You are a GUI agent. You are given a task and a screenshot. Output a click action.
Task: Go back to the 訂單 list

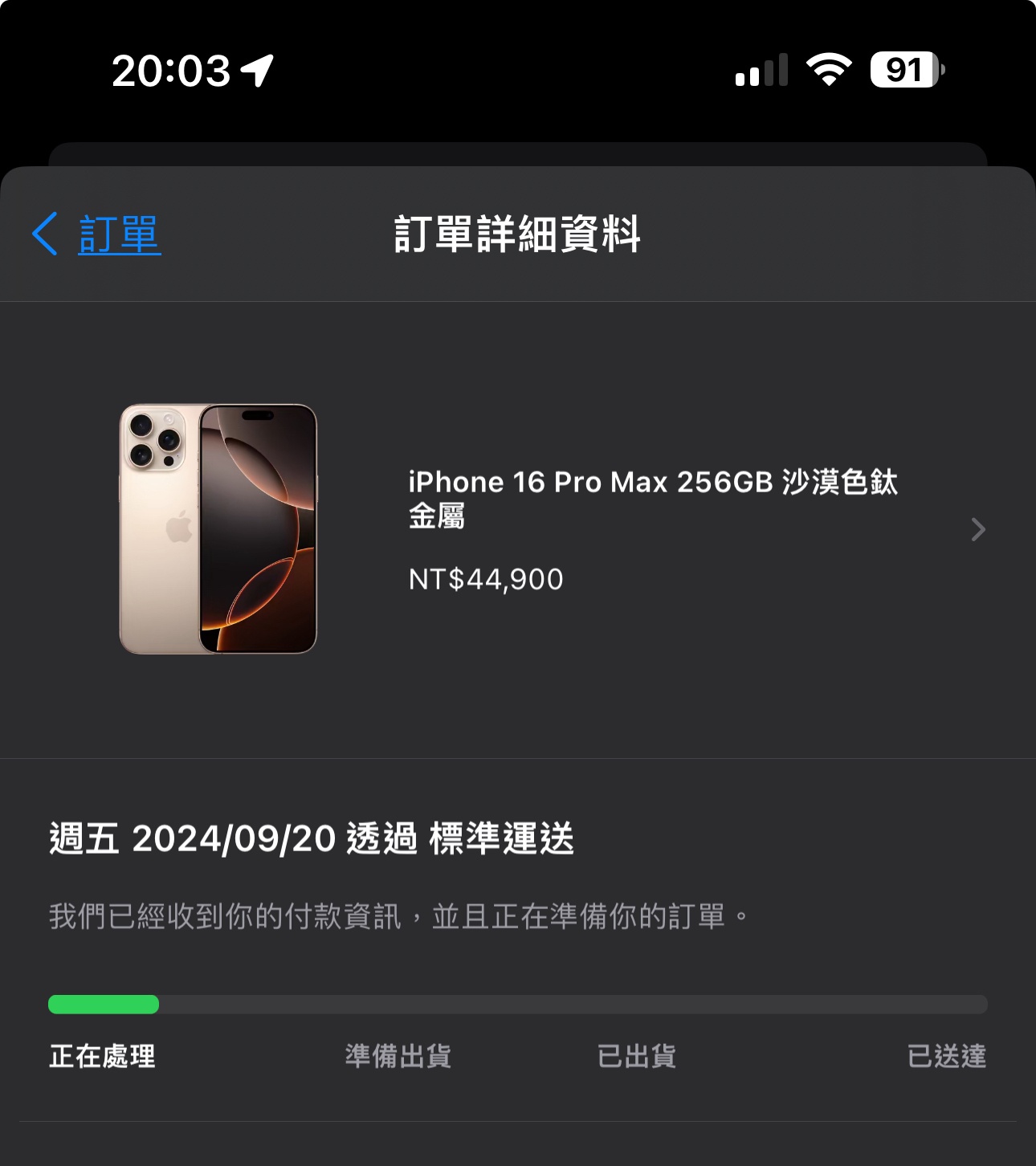[x=98, y=234]
